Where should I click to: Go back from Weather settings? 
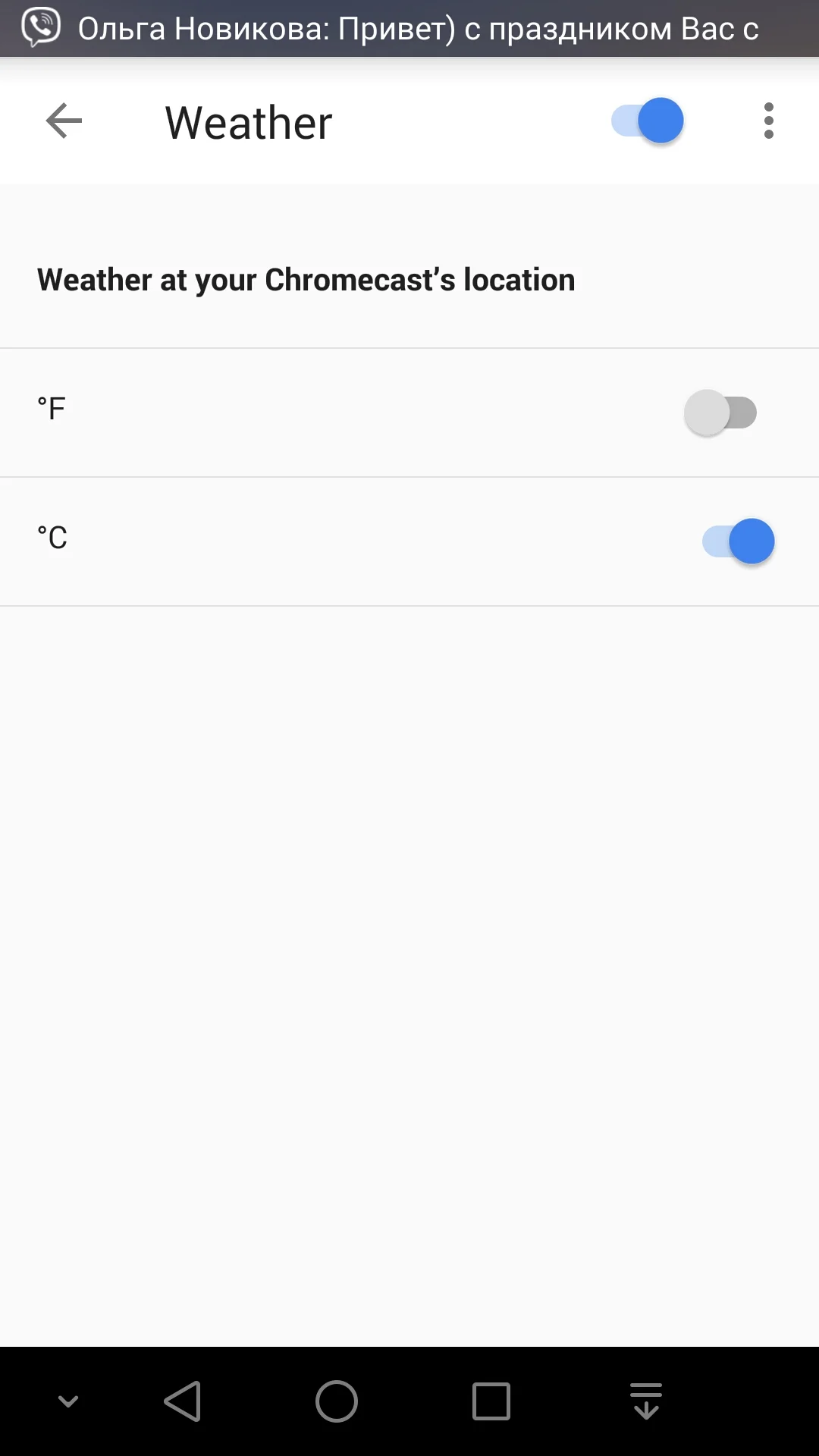coord(64,121)
